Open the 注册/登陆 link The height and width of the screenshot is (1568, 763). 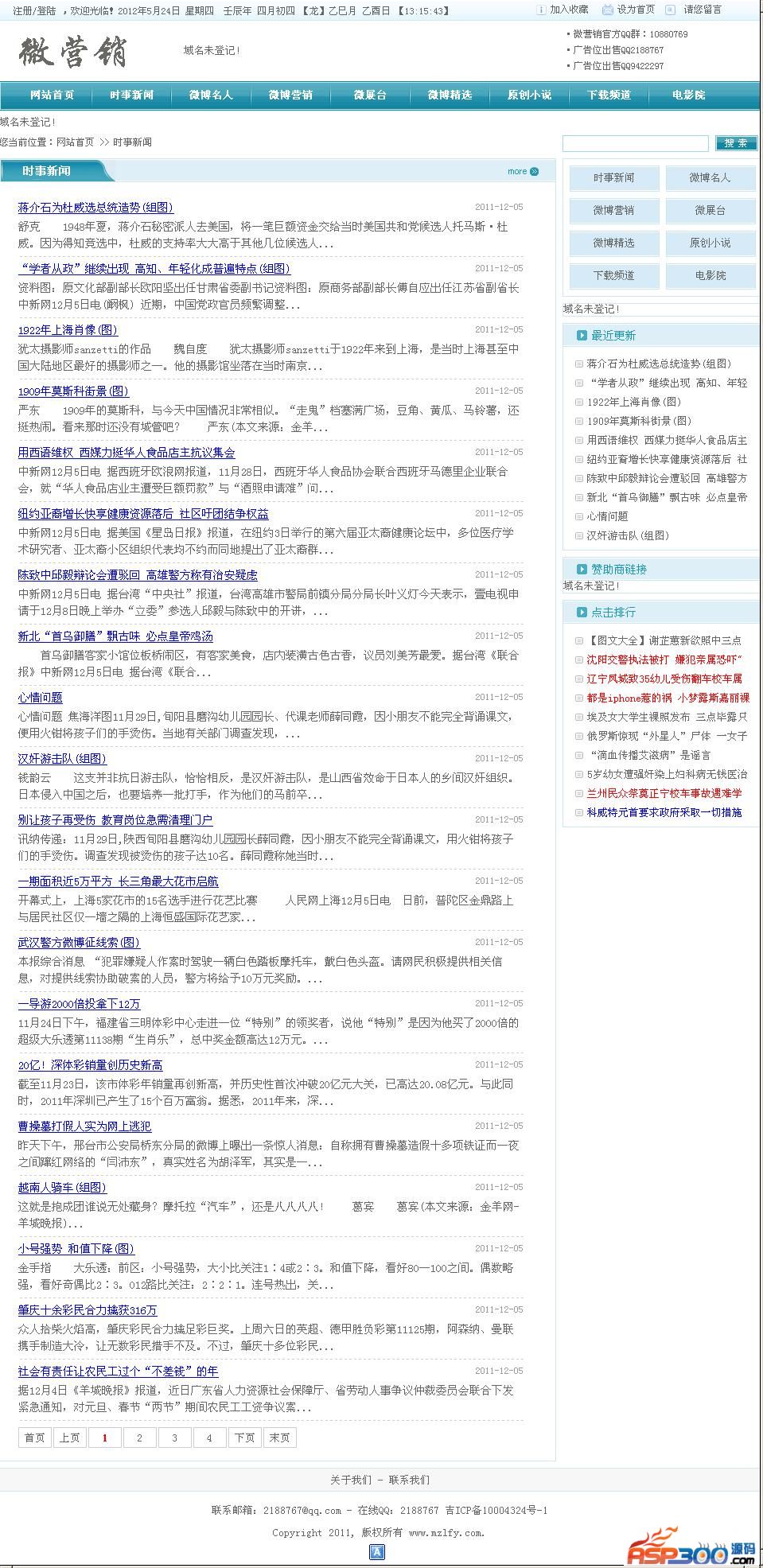click(29, 11)
